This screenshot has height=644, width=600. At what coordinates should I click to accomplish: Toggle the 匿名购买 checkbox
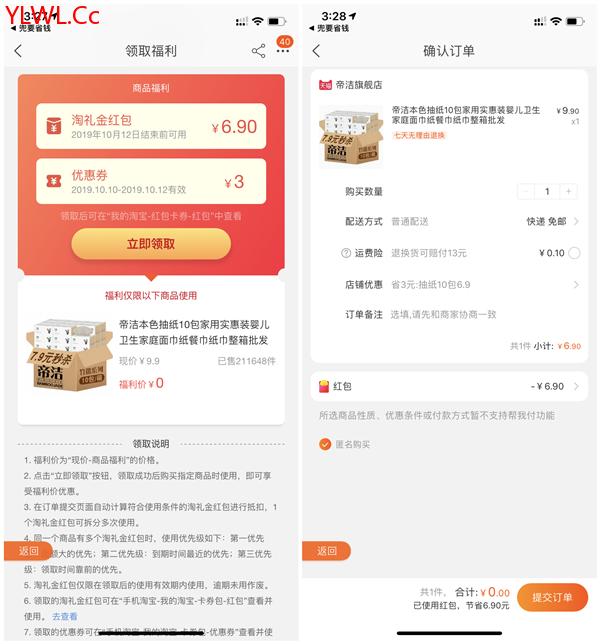tap(325, 444)
